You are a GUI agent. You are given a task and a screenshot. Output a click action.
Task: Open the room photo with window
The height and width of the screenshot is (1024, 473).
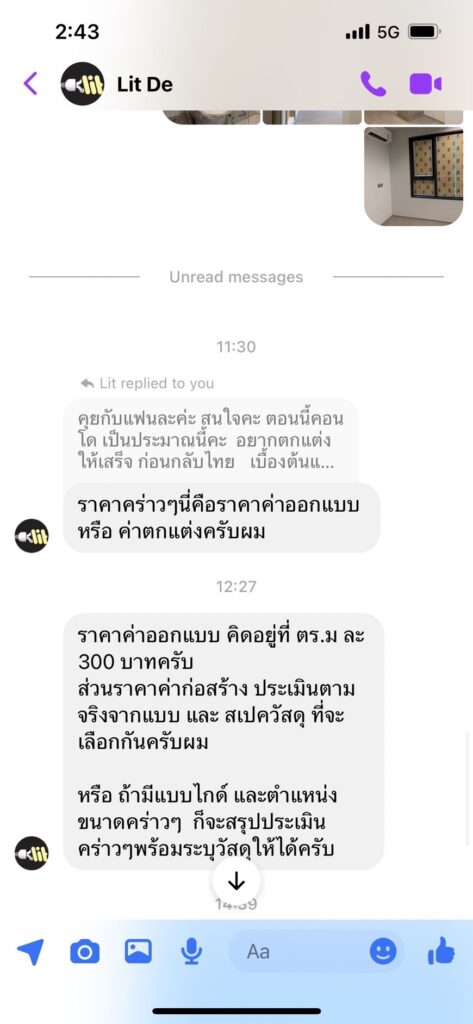coord(414,176)
